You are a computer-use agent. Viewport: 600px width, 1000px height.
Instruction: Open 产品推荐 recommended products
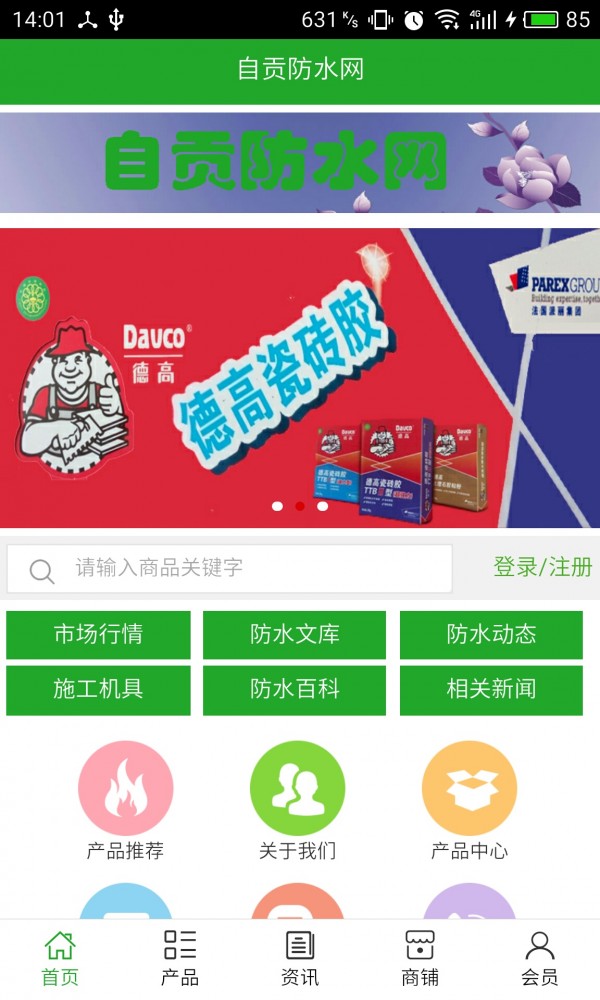point(125,800)
